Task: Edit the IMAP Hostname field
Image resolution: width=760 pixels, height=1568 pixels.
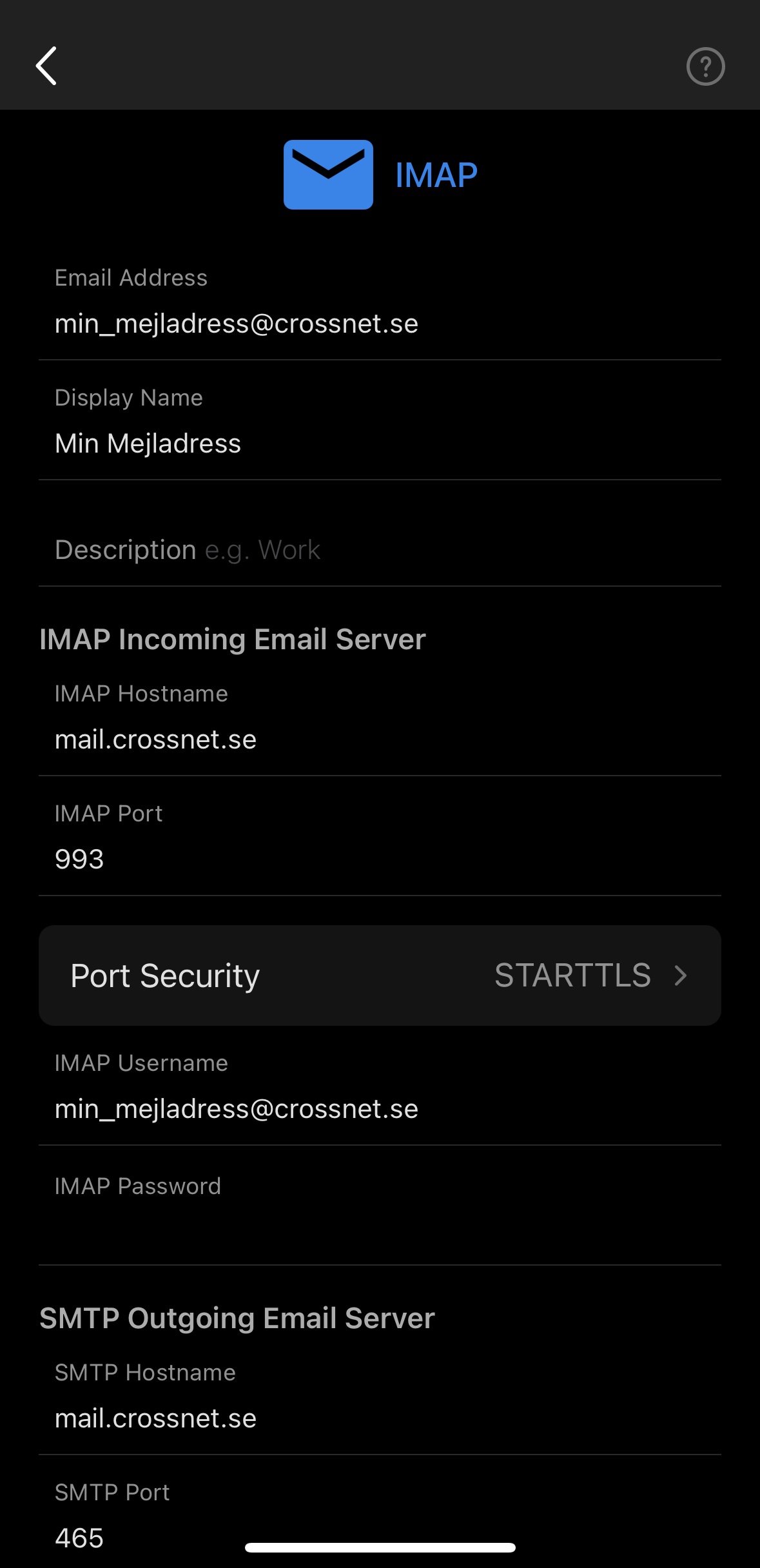Action: tap(379, 740)
